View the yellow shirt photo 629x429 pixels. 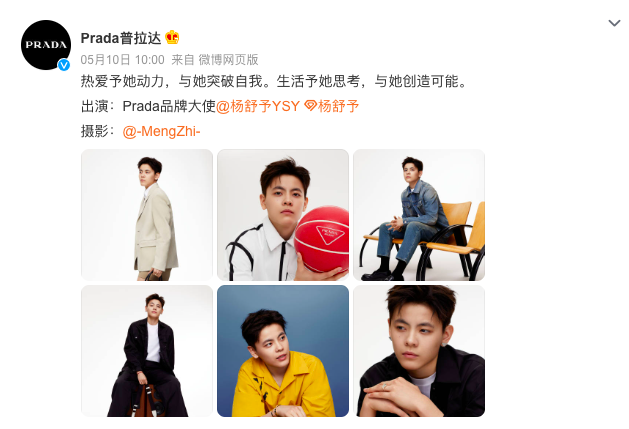tap(283, 351)
